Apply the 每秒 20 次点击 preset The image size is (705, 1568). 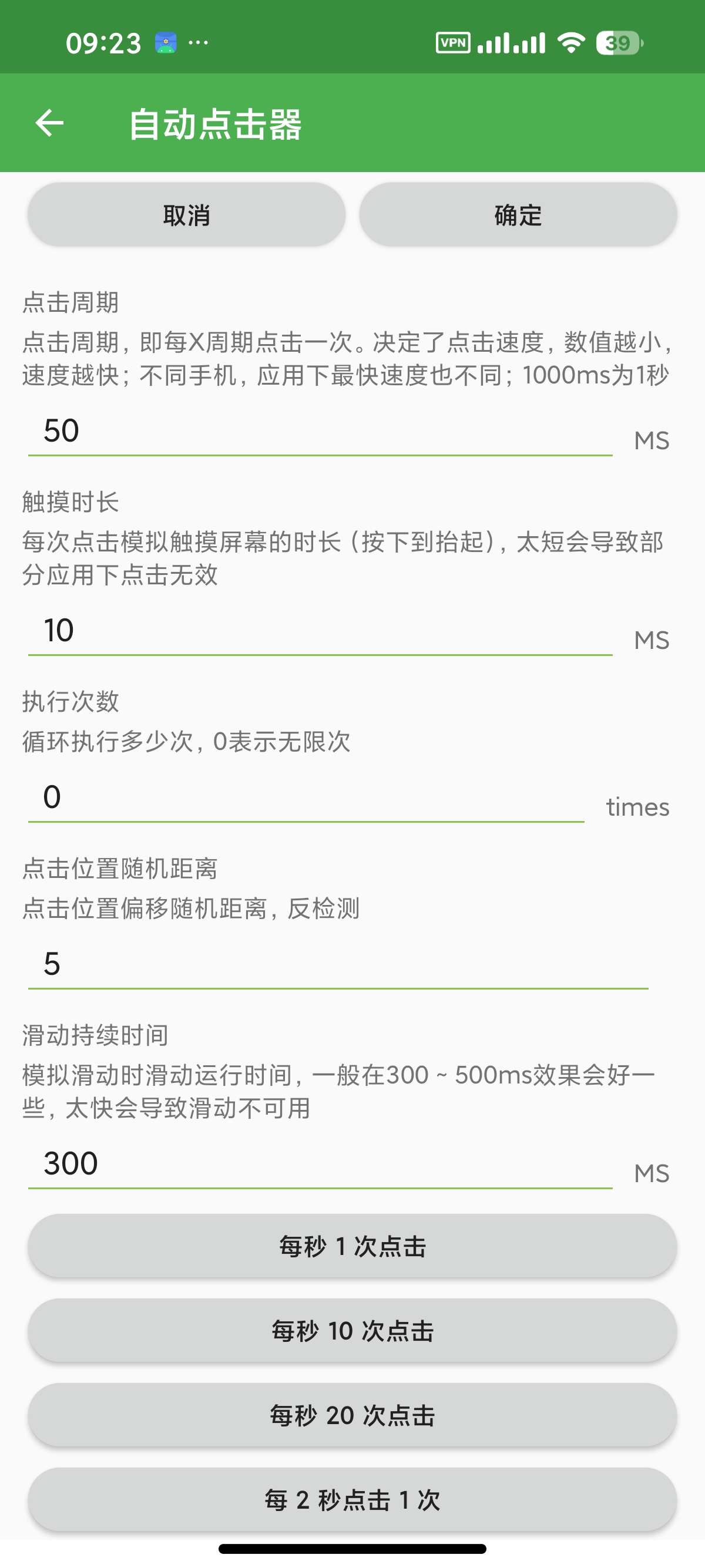pyautogui.click(x=352, y=1415)
